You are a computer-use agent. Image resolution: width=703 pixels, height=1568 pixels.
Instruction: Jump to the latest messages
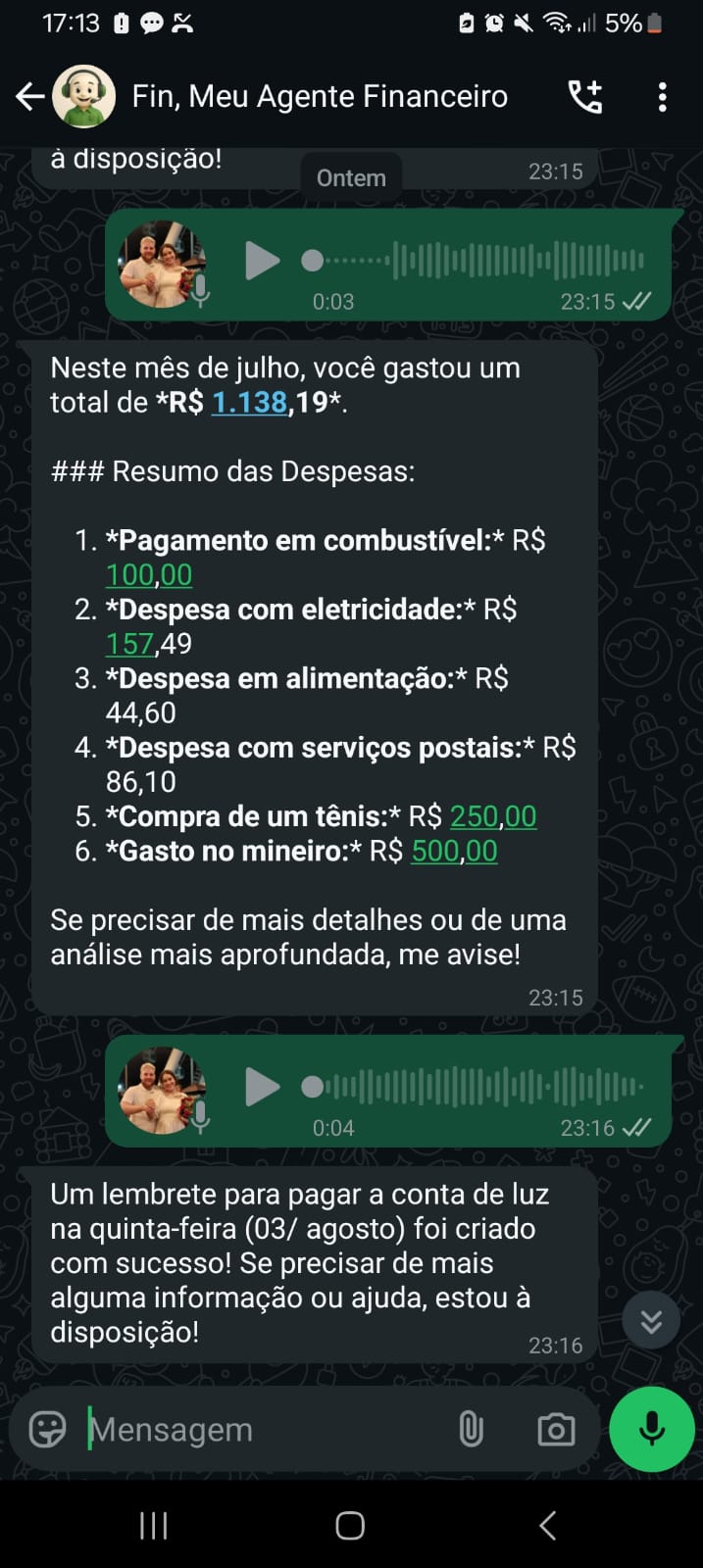point(651,1320)
